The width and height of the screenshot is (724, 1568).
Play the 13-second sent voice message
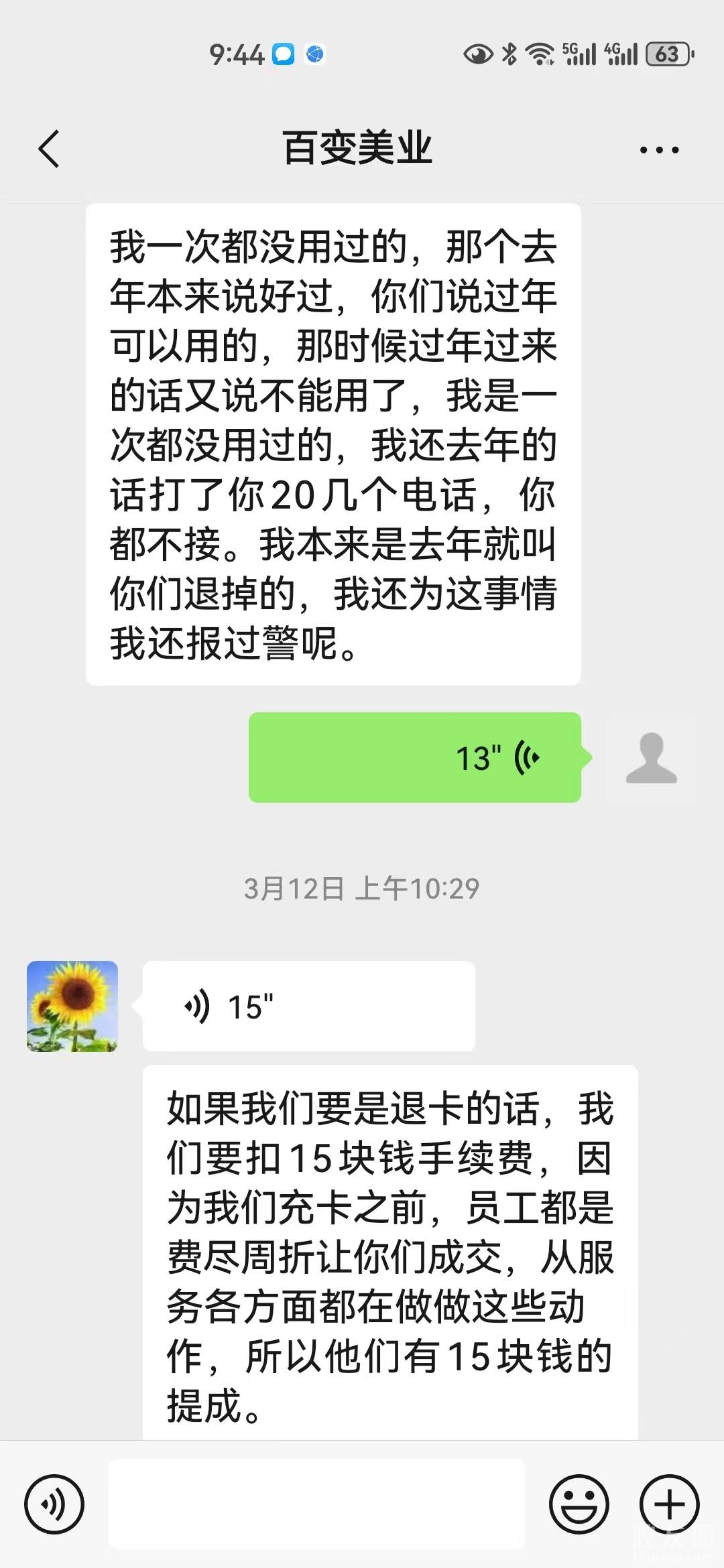tap(415, 758)
